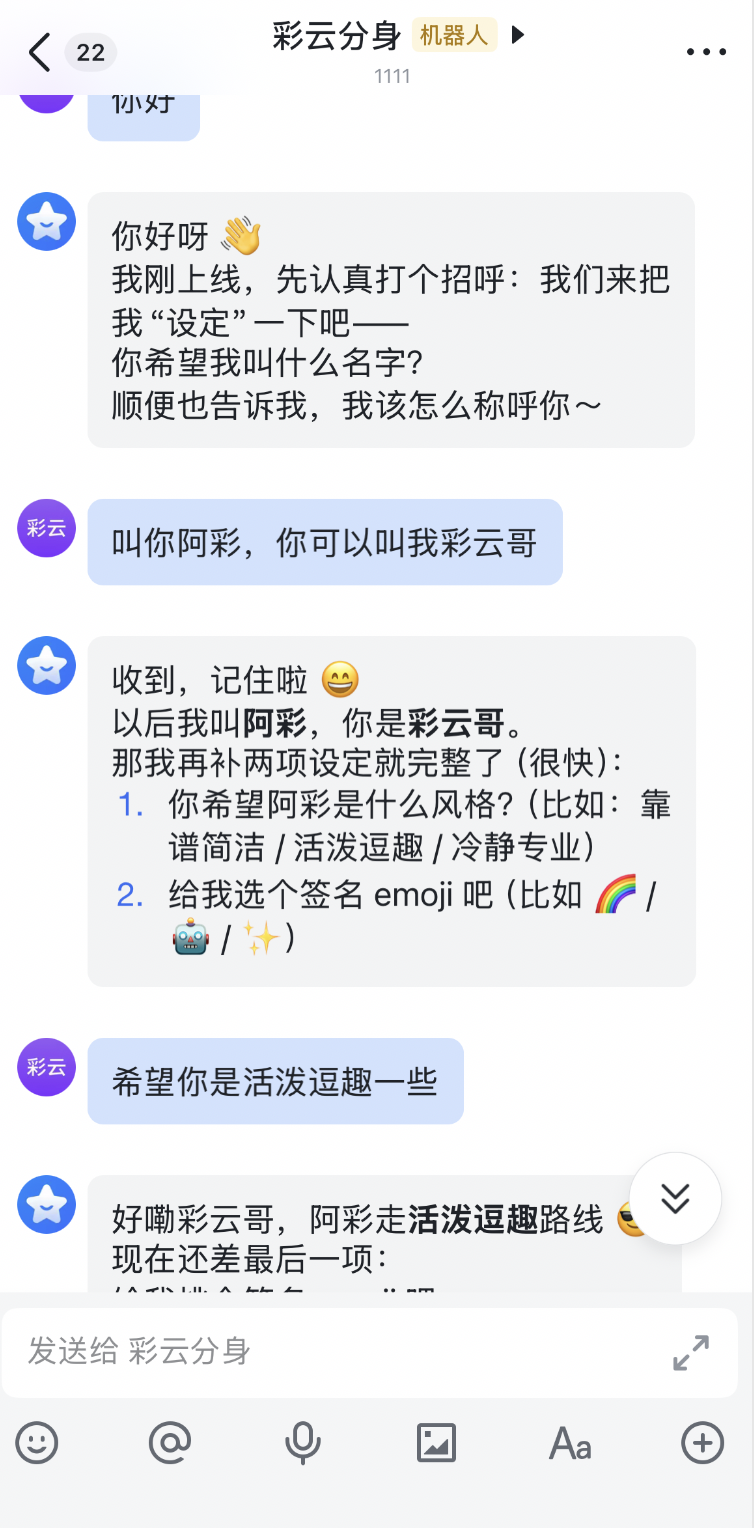Select the message bubble 叫你阿彩，你可以叫我彩云哥
The width and height of the screenshot is (754, 1528).
coord(324,542)
